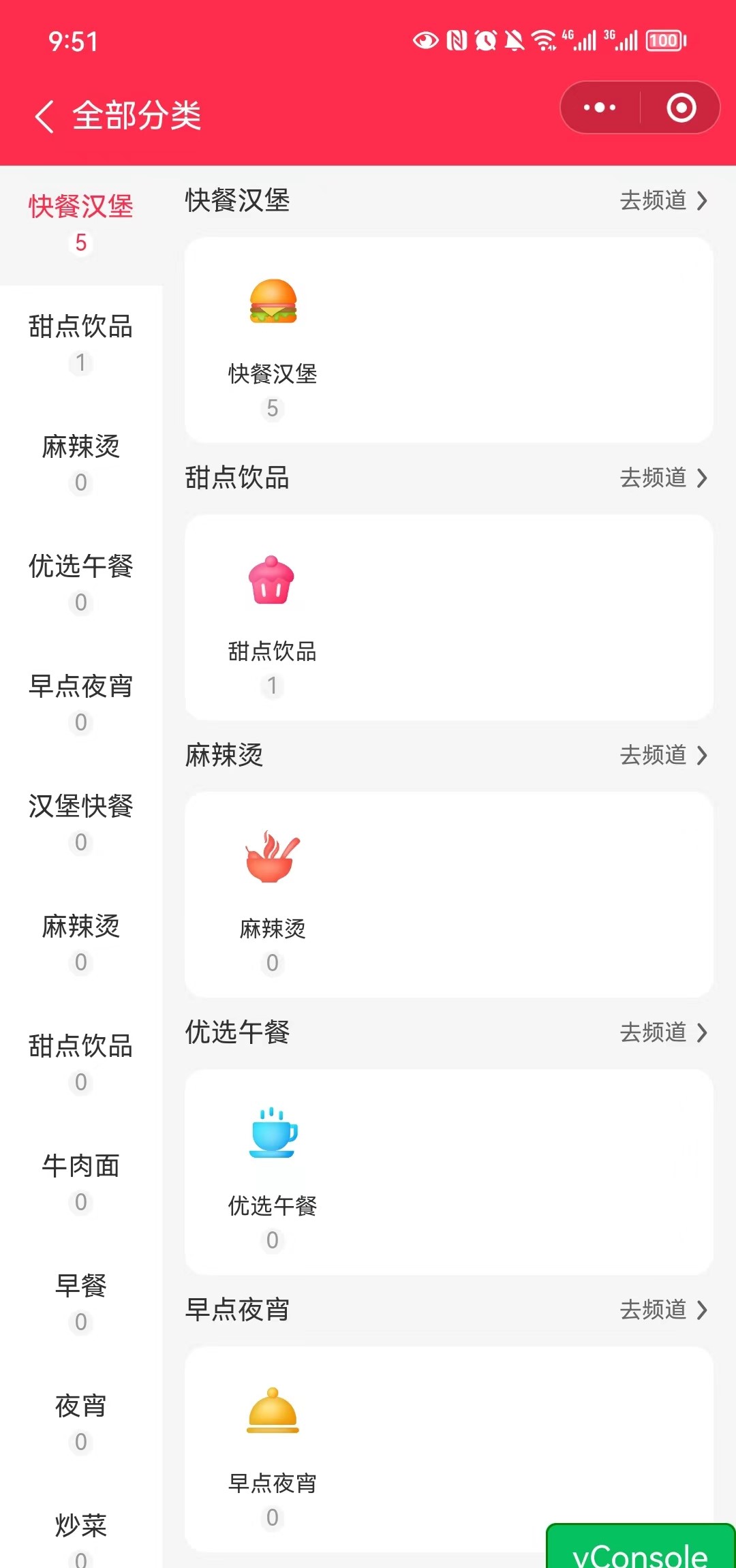This screenshot has height=1568, width=736.
Task: Open the 快餐汉堡 card with burger icon
Action: pyautogui.click(x=273, y=341)
